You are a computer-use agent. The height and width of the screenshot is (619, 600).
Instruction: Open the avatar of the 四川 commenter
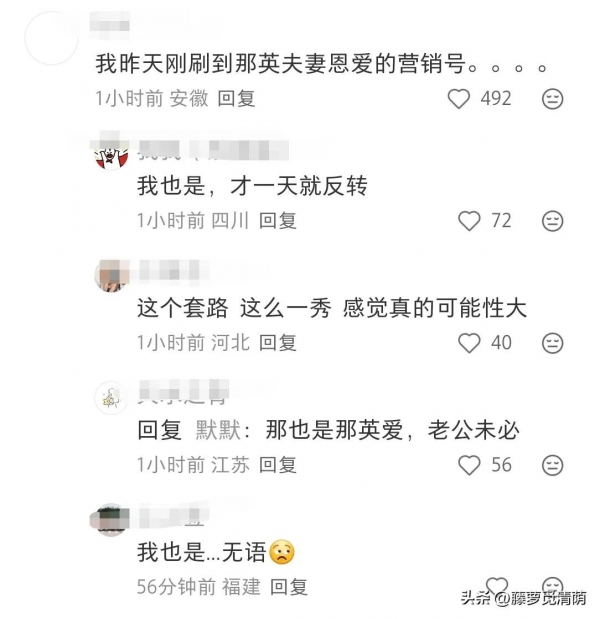tap(110, 155)
